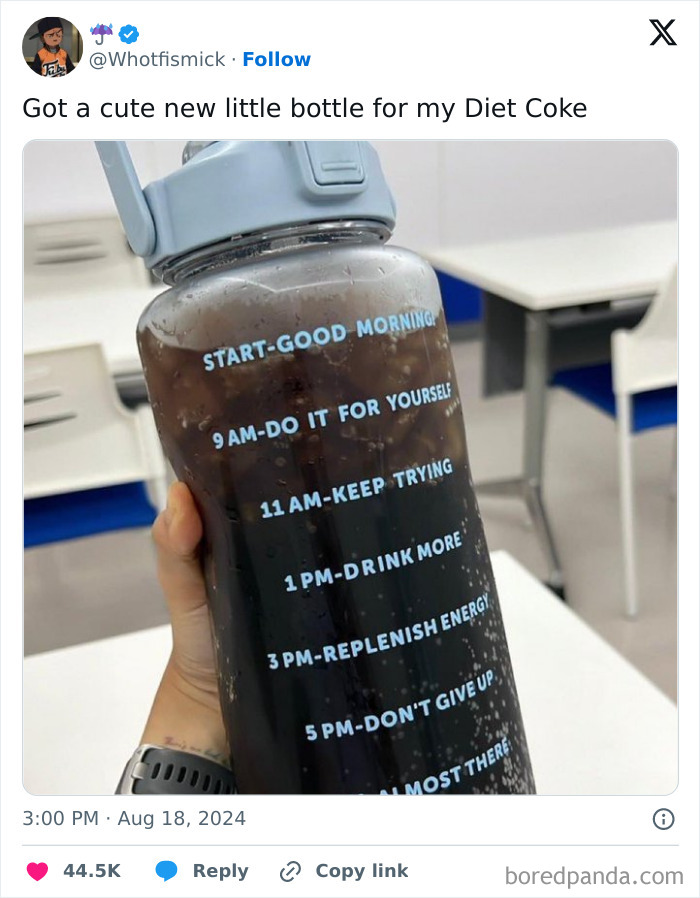Open the post on X via the logo
The height and width of the screenshot is (898, 700).
[662, 32]
